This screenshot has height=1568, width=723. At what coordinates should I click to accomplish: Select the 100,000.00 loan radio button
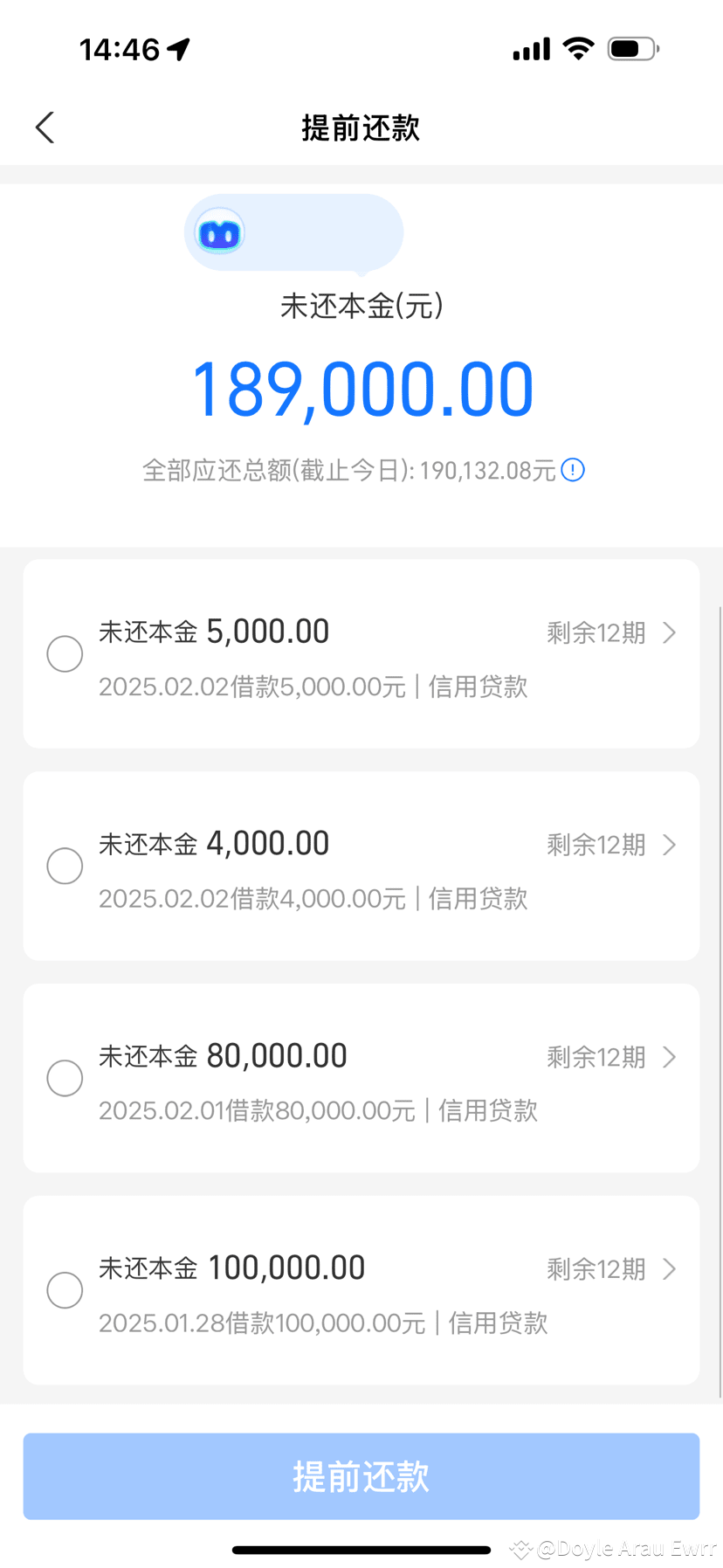click(x=65, y=1290)
